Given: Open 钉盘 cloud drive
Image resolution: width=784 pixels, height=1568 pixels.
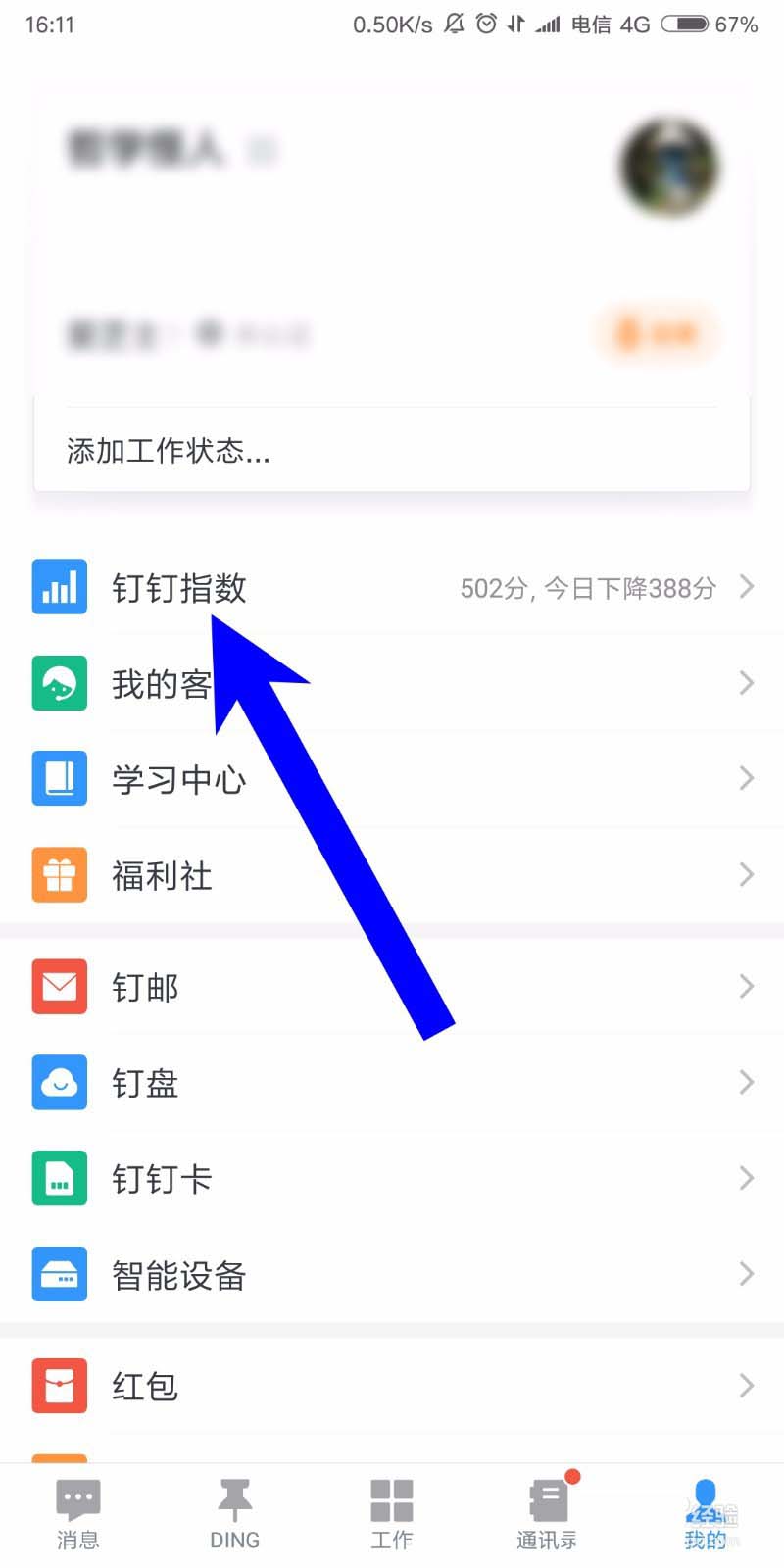Looking at the screenshot, I should pyautogui.click(x=392, y=1083).
